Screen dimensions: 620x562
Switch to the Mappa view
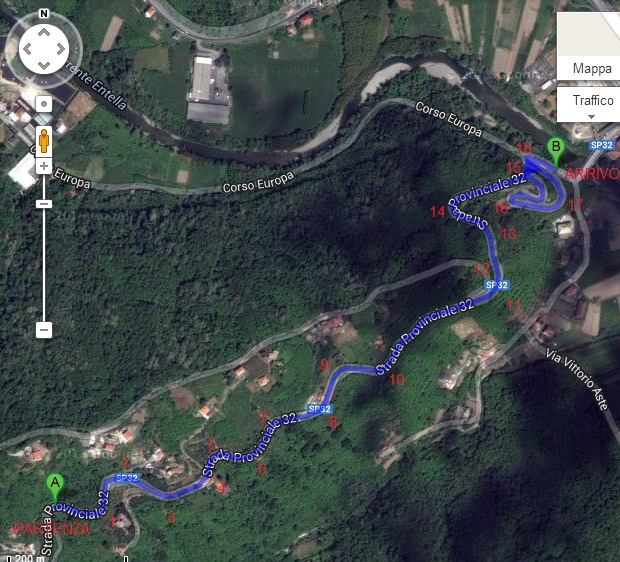coord(591,68)
